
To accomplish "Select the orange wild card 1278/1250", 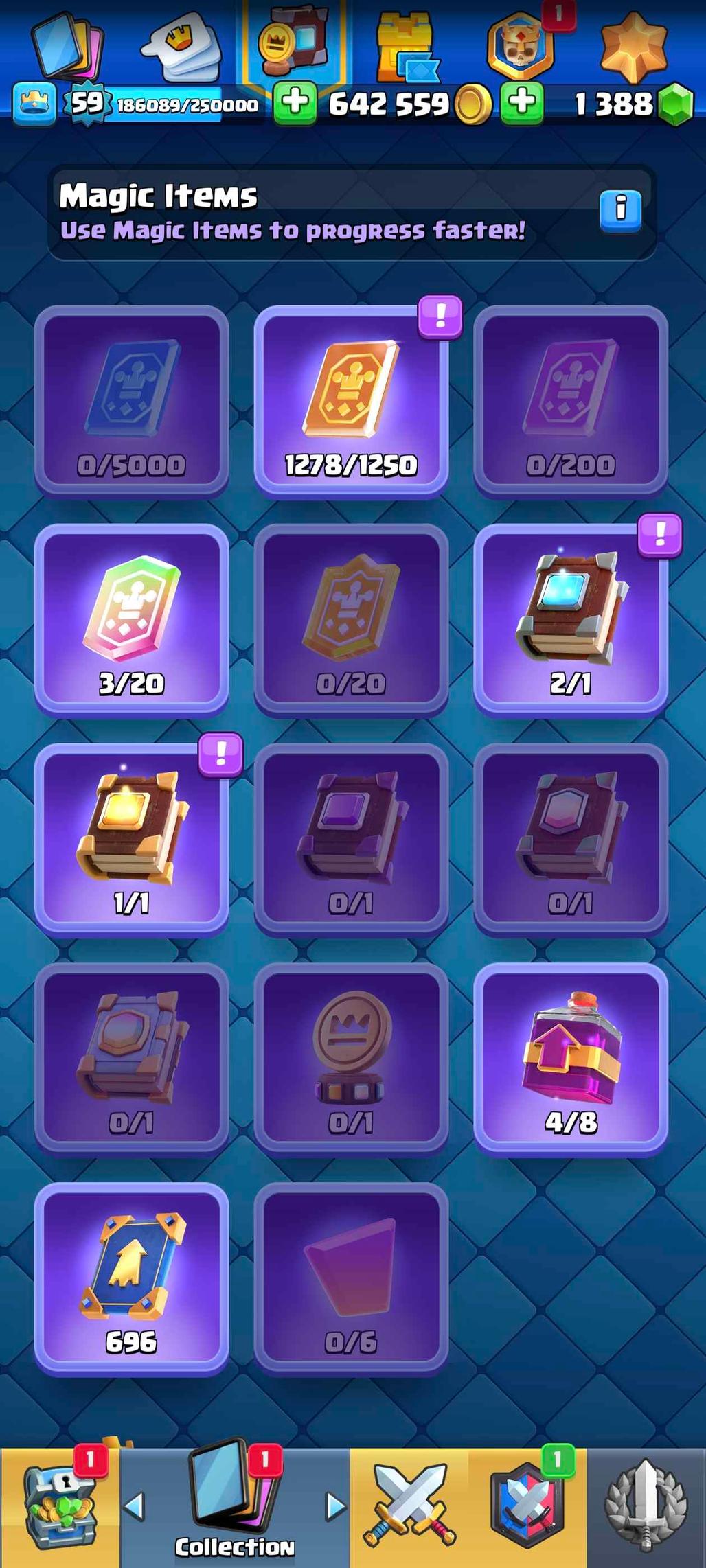I will (351, 402).
